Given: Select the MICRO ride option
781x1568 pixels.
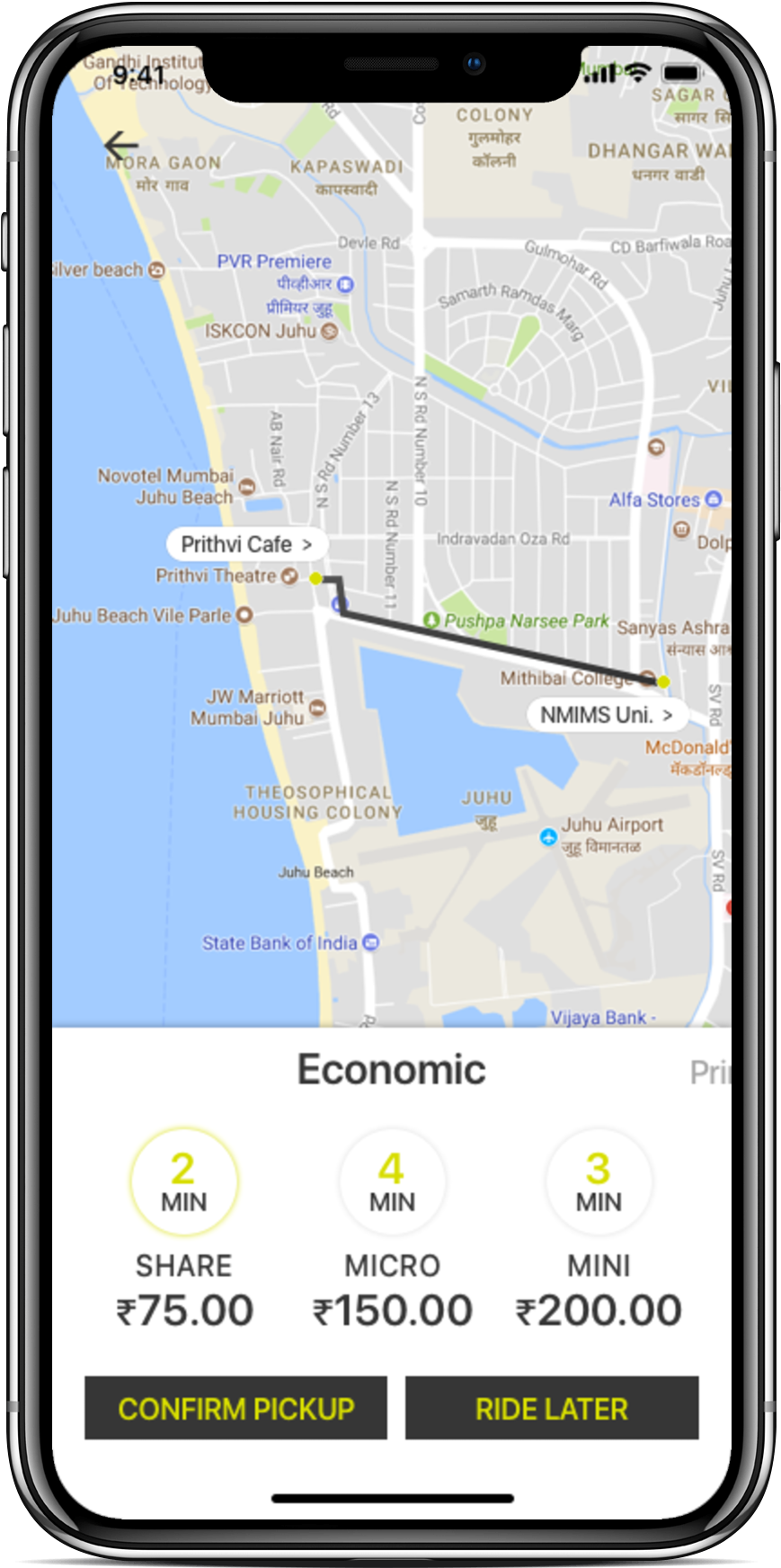Looking at the screenshot, I should (x=392, y=1182).
